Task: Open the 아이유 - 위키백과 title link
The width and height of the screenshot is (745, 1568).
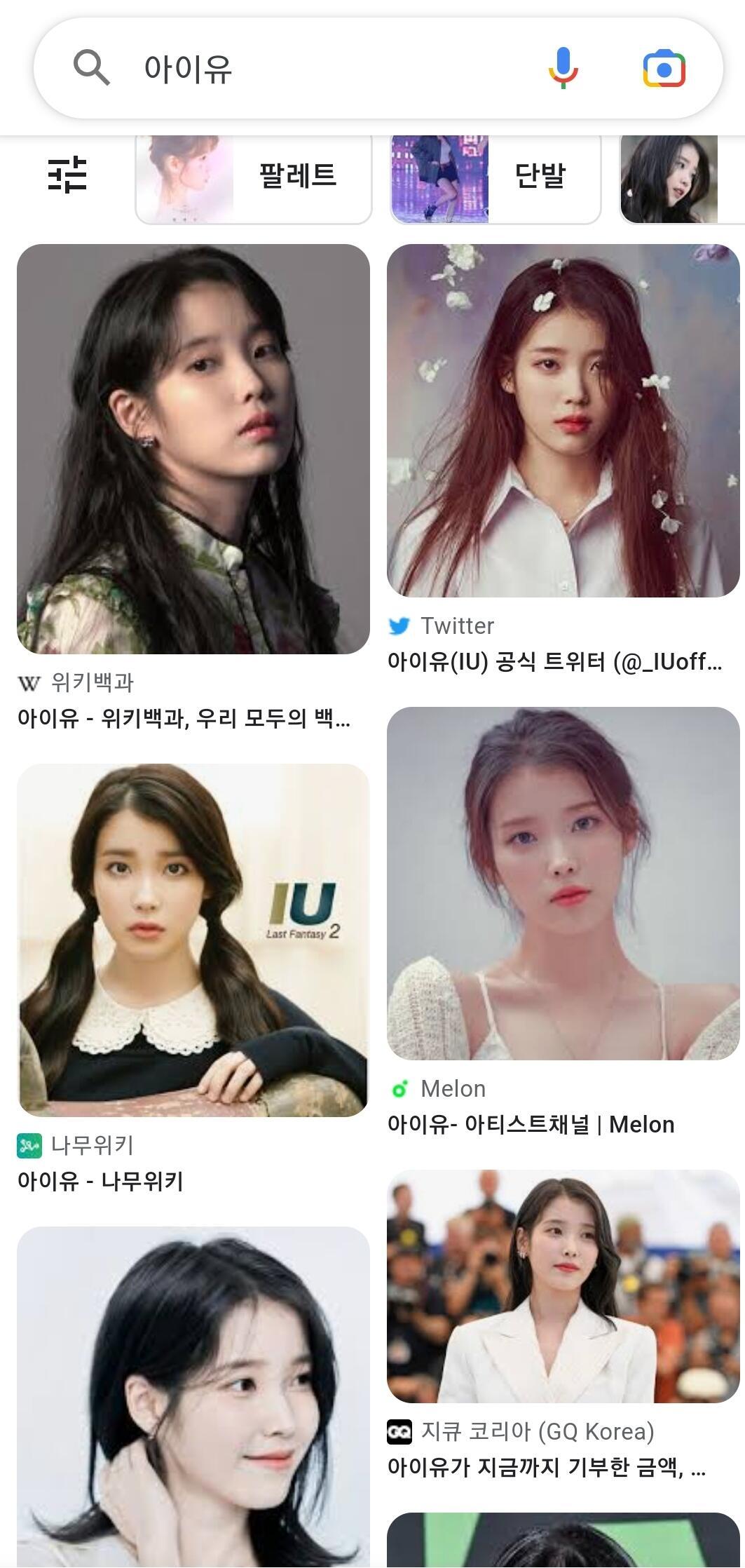Action: [x=184, y=718]
